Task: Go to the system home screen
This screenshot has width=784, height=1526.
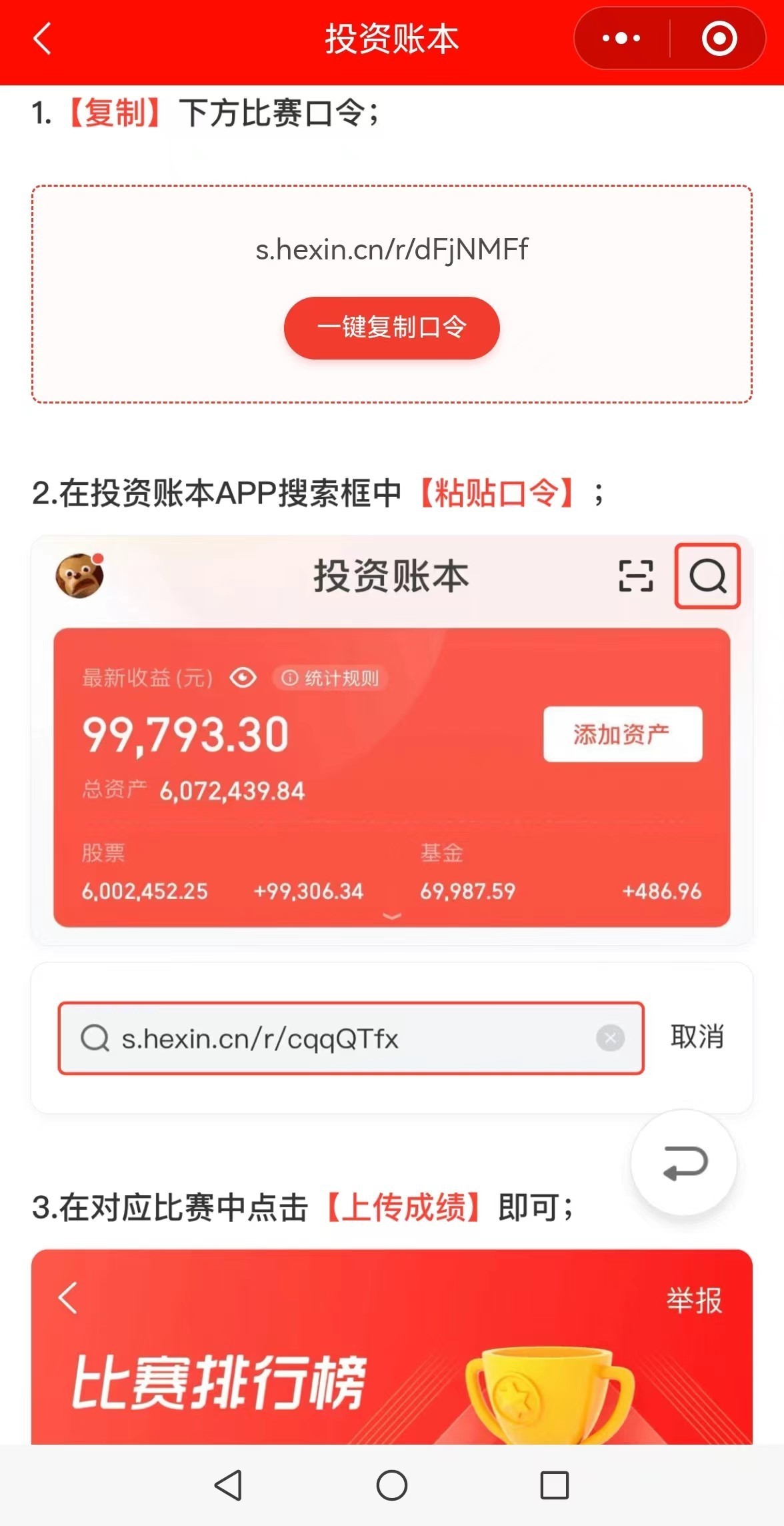Action: coord(392,1485)
